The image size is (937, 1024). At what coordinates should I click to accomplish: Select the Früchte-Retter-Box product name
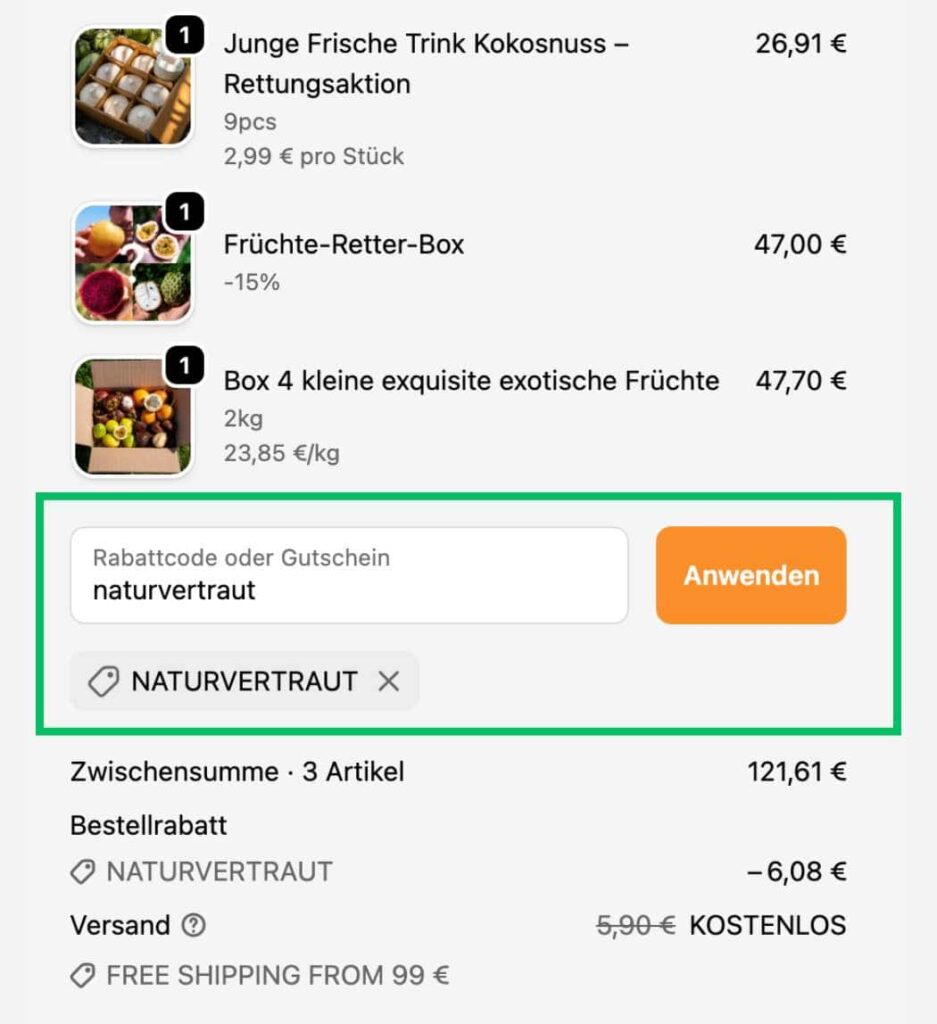pos(343,244)
